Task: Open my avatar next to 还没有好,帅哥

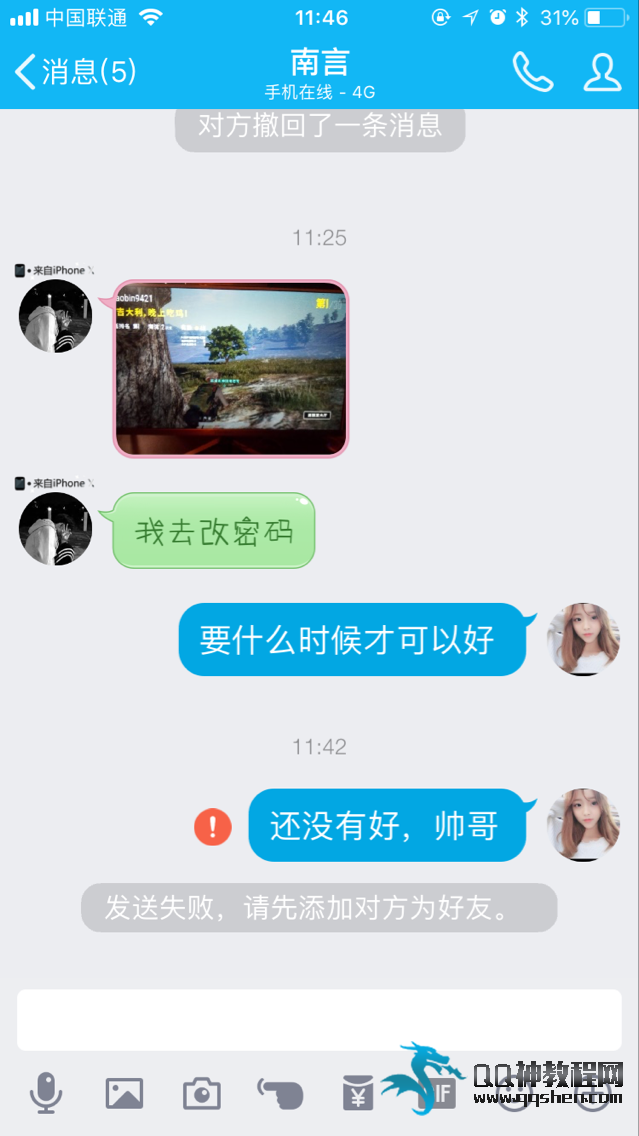Action: pos(584,825)
